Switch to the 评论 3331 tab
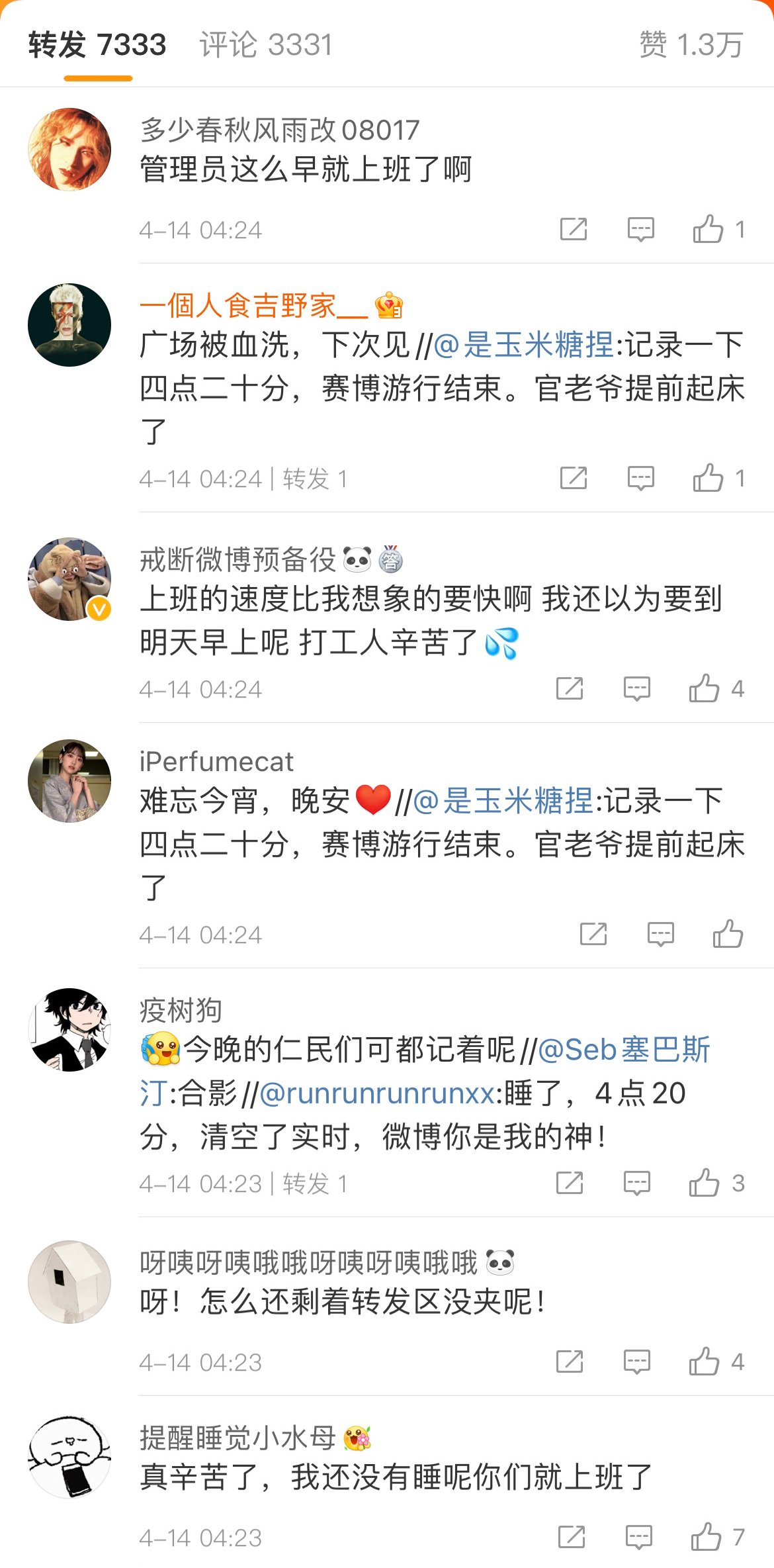Image resolution: width=774 pixels, height=1568 pixels. 265,45
